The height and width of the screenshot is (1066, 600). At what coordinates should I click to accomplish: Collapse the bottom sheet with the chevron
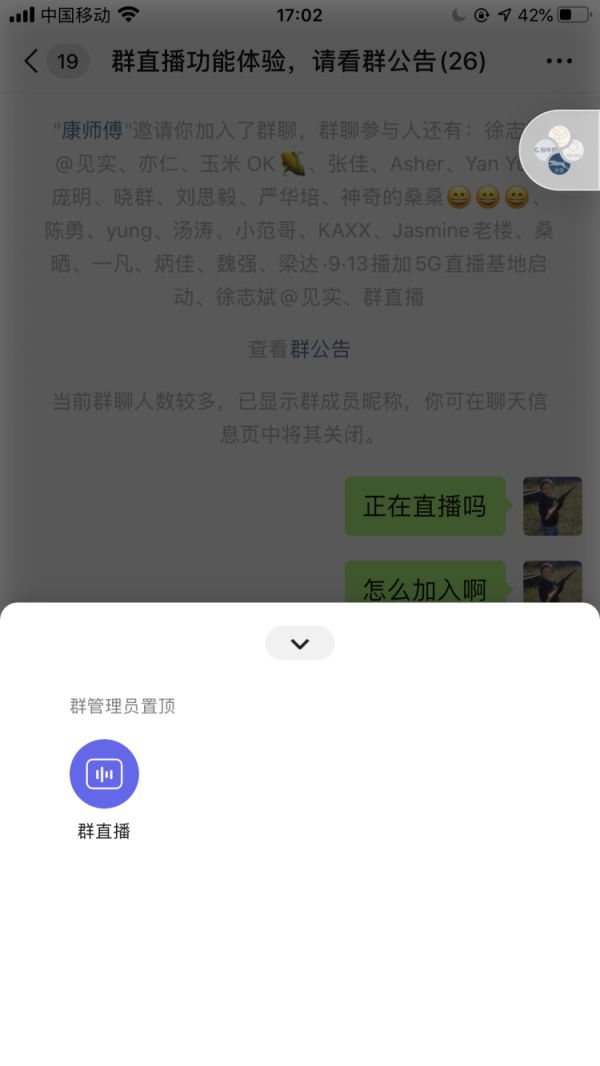pos(299,643)
